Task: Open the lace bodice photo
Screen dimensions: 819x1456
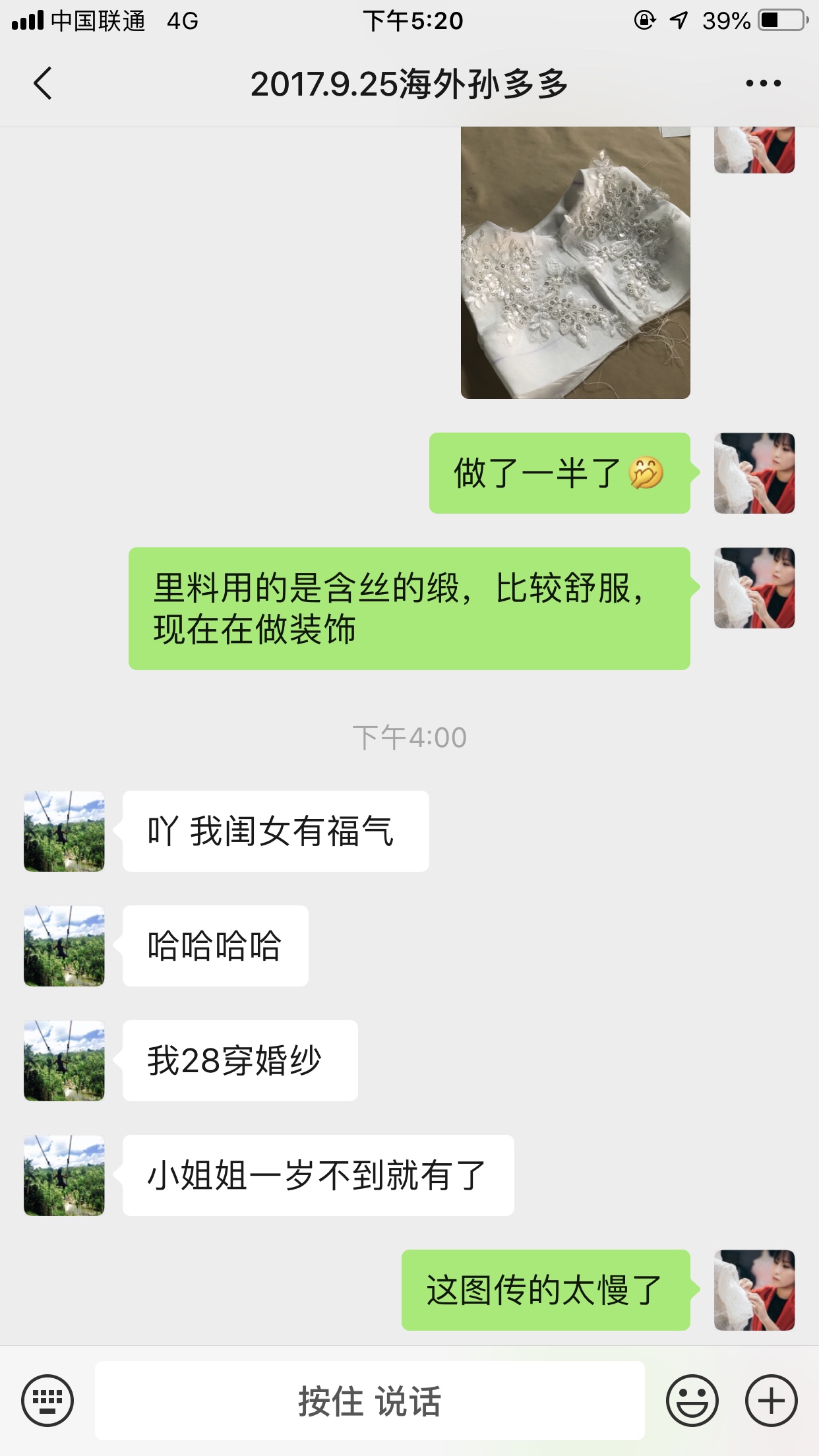Action: [575, 264]
